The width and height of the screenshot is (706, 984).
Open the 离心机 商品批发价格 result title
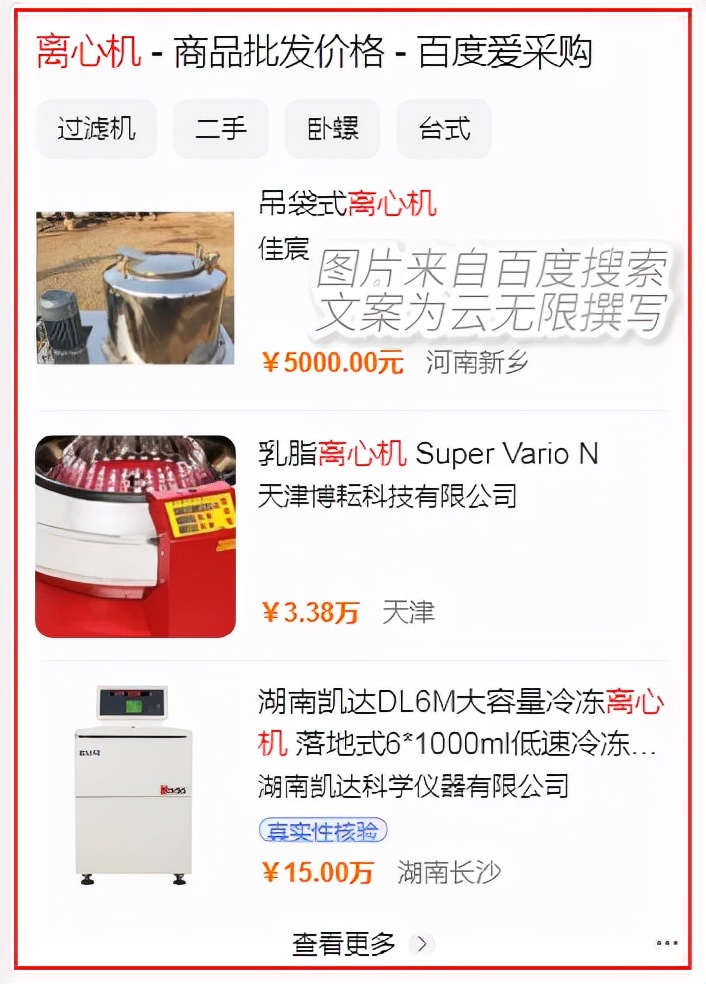[x=314, y=52]
